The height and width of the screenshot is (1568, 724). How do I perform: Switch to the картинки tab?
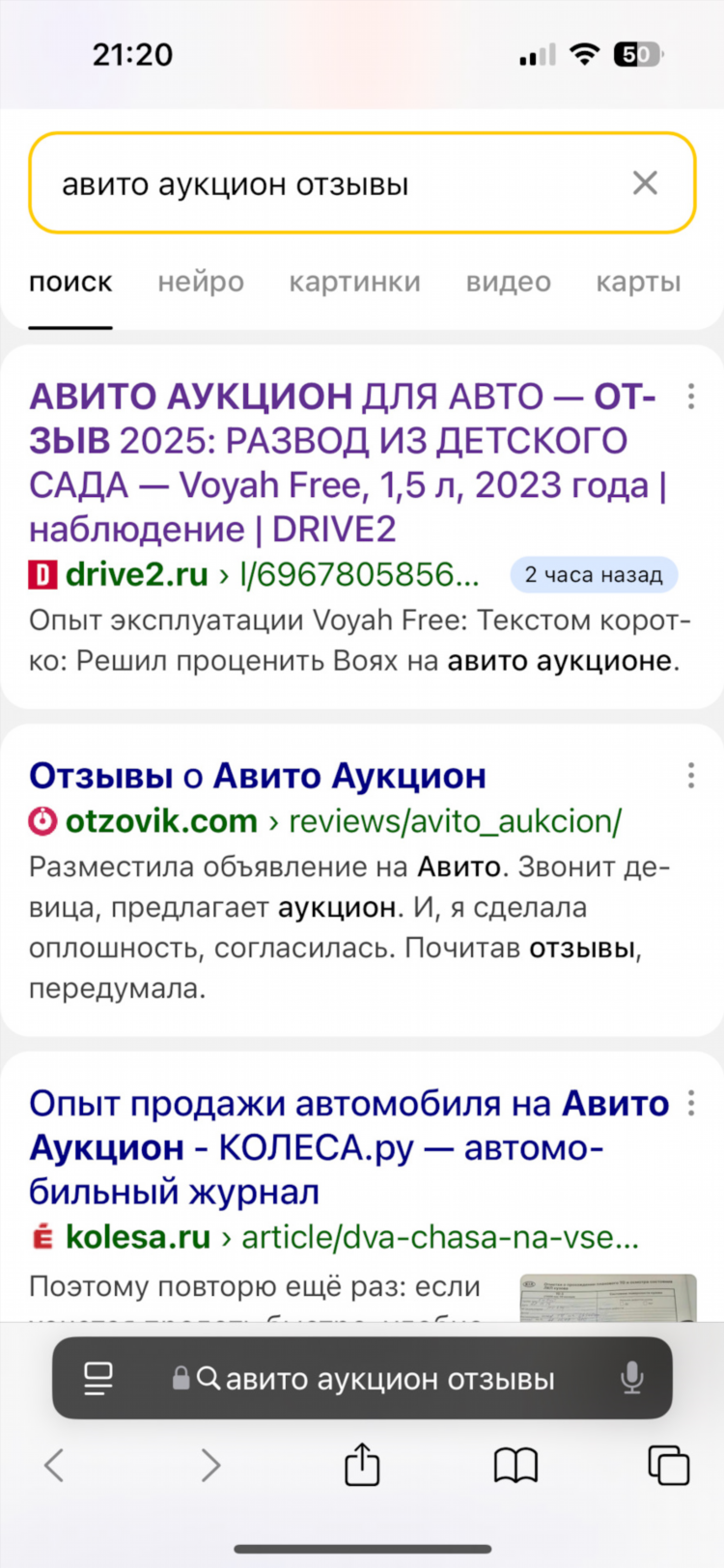click(x=354, y=282)
